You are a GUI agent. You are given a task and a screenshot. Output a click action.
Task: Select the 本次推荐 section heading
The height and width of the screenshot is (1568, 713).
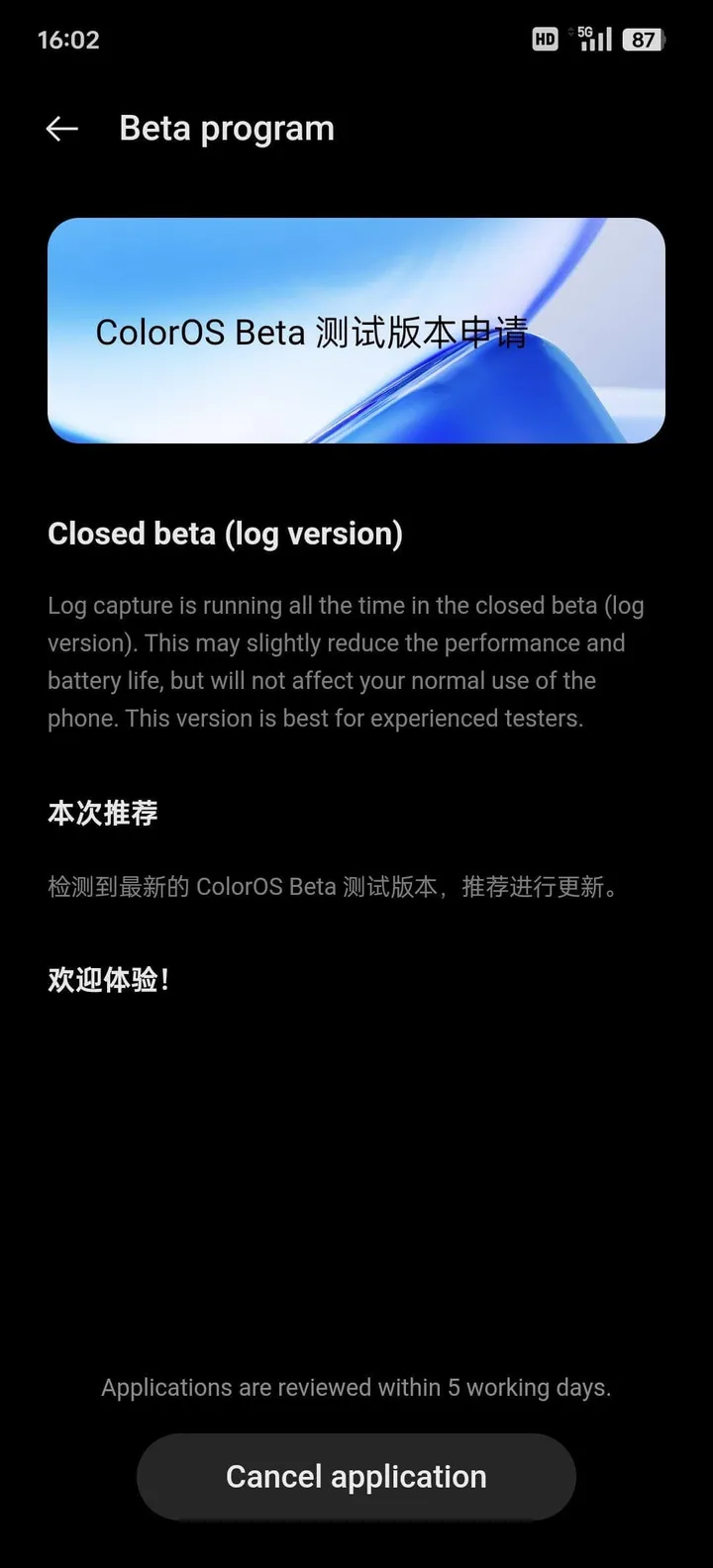pos(103,812)
